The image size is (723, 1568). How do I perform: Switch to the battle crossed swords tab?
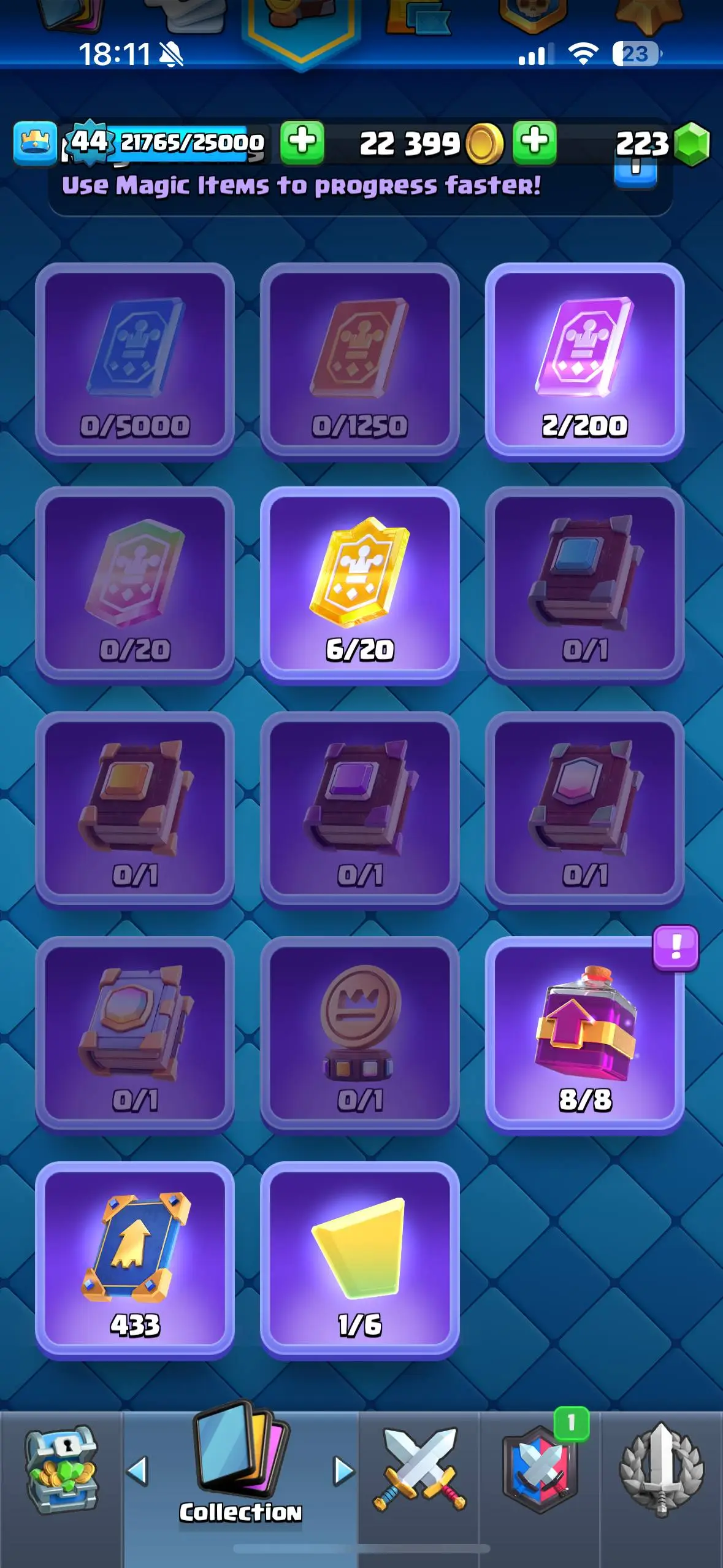click(419, 1470)
